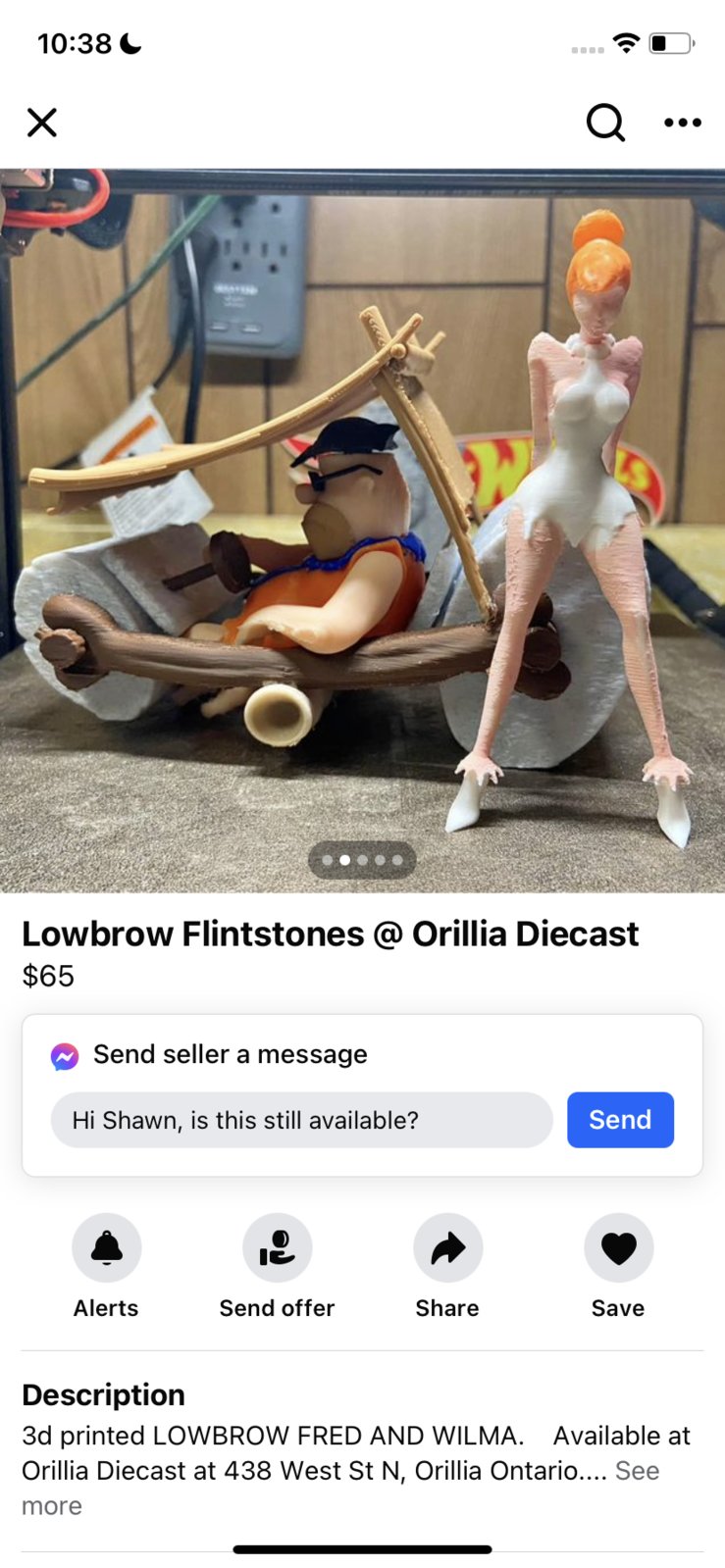
Task: Save the listing with the heart
Action: [x=618, y=1248]
